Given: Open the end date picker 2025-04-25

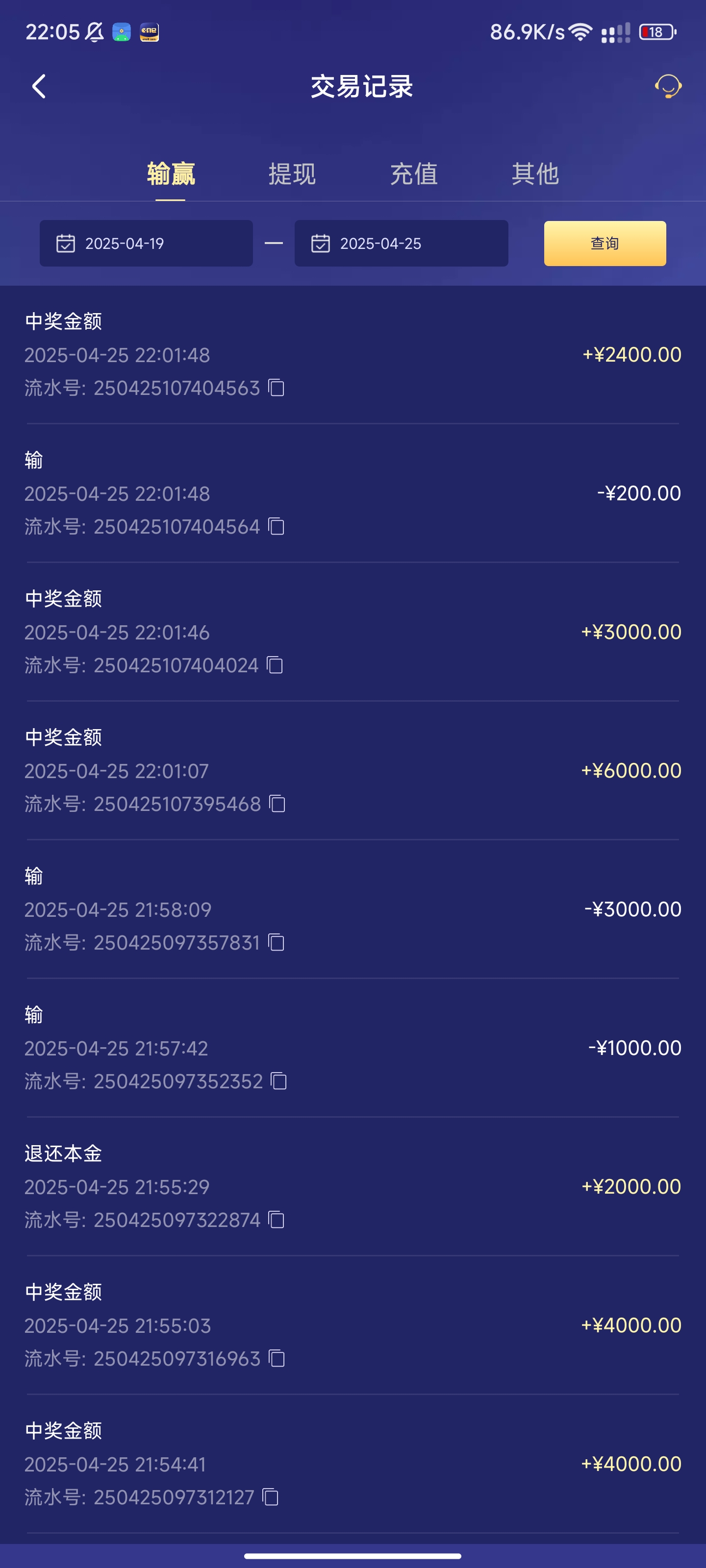Looking at the screenshot, I should coord(401,244).
